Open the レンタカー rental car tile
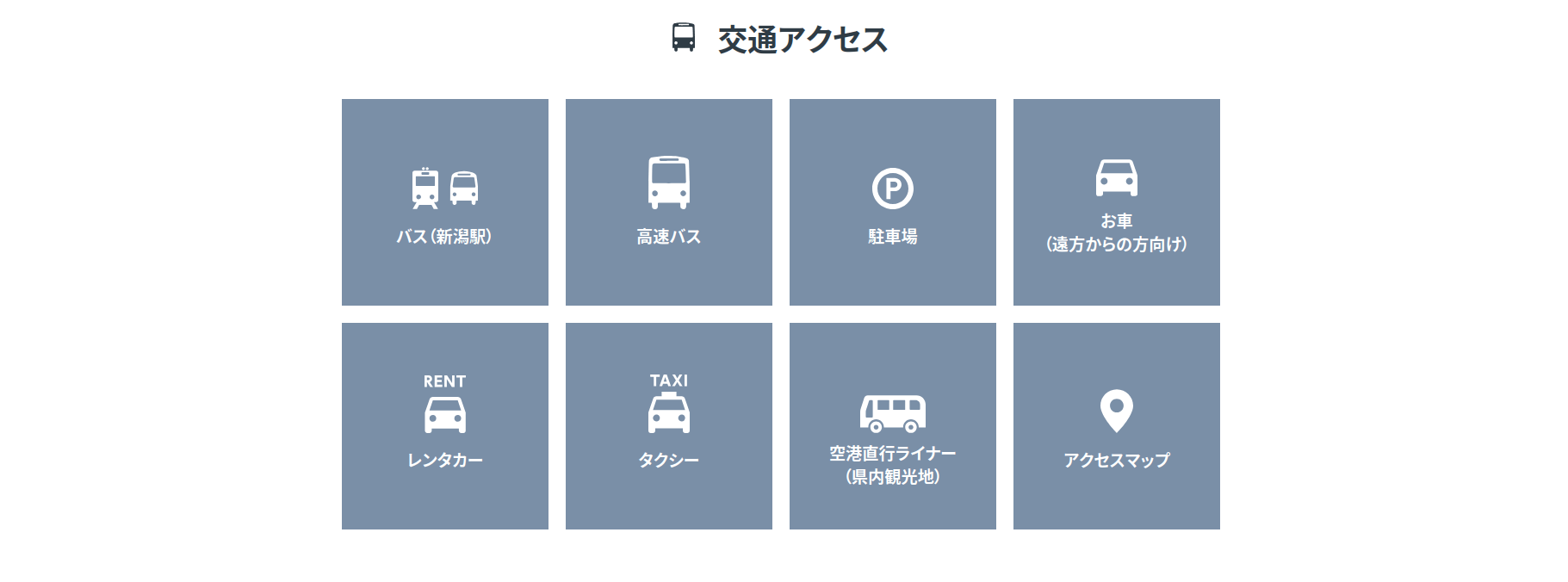 pos(444,426)
